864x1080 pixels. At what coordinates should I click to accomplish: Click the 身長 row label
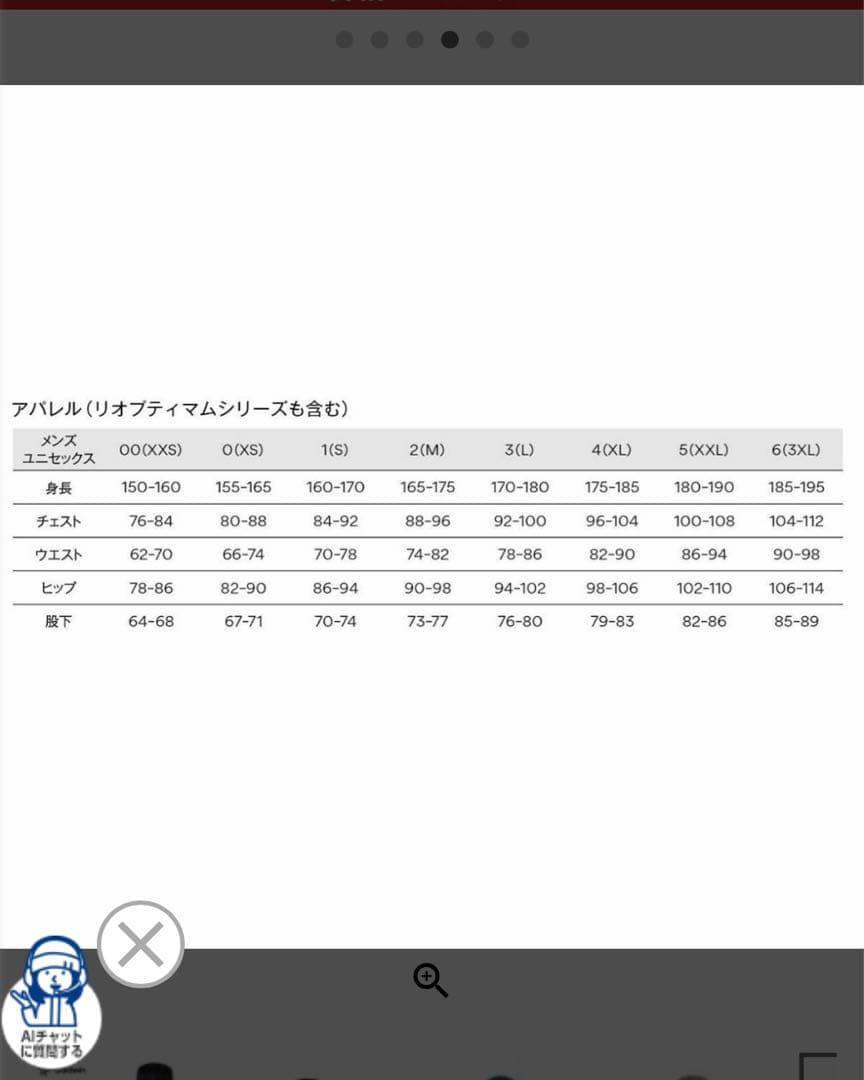click(x=57, y=487)
